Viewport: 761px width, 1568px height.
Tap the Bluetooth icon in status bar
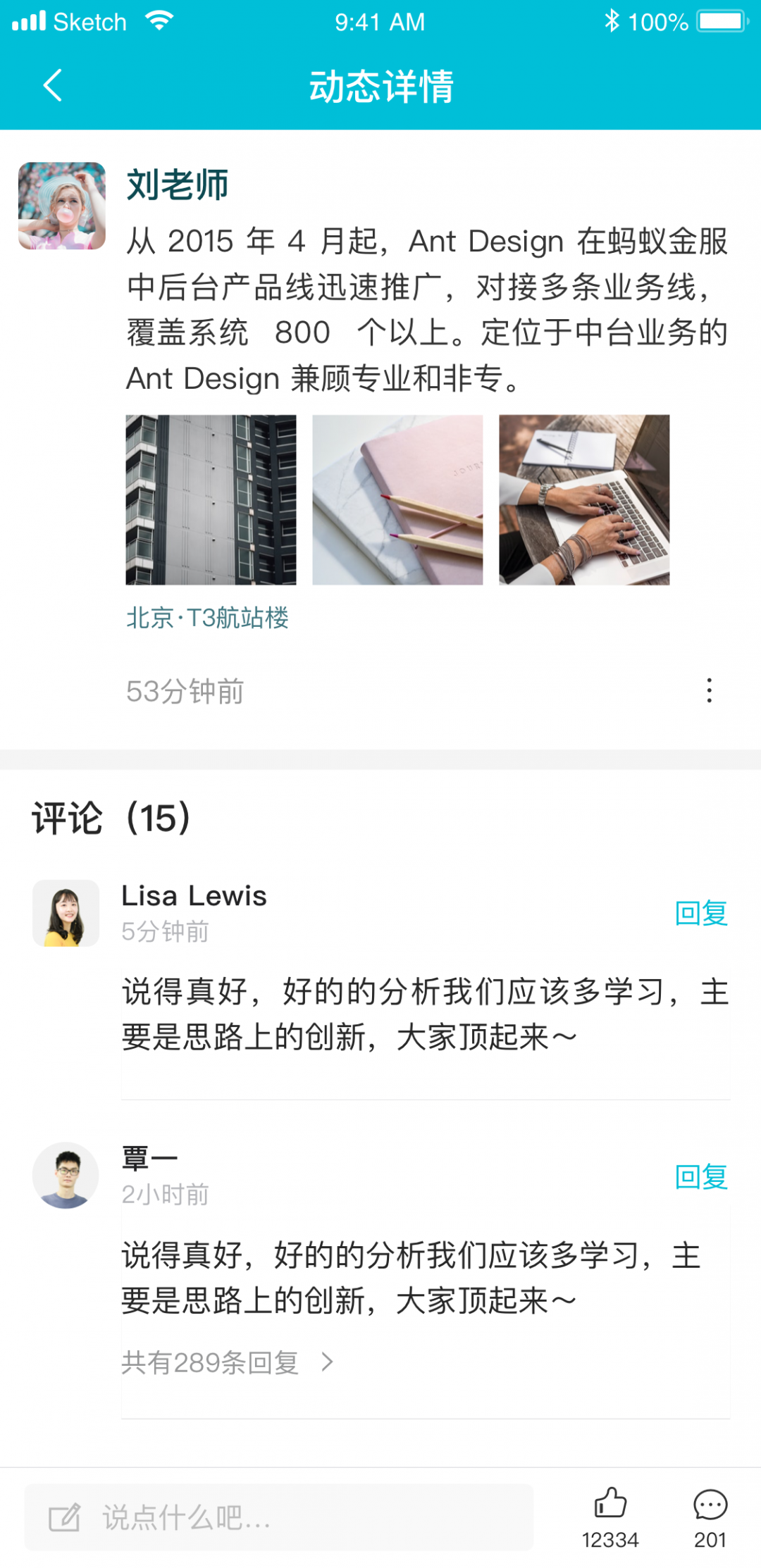pos(612,21)
